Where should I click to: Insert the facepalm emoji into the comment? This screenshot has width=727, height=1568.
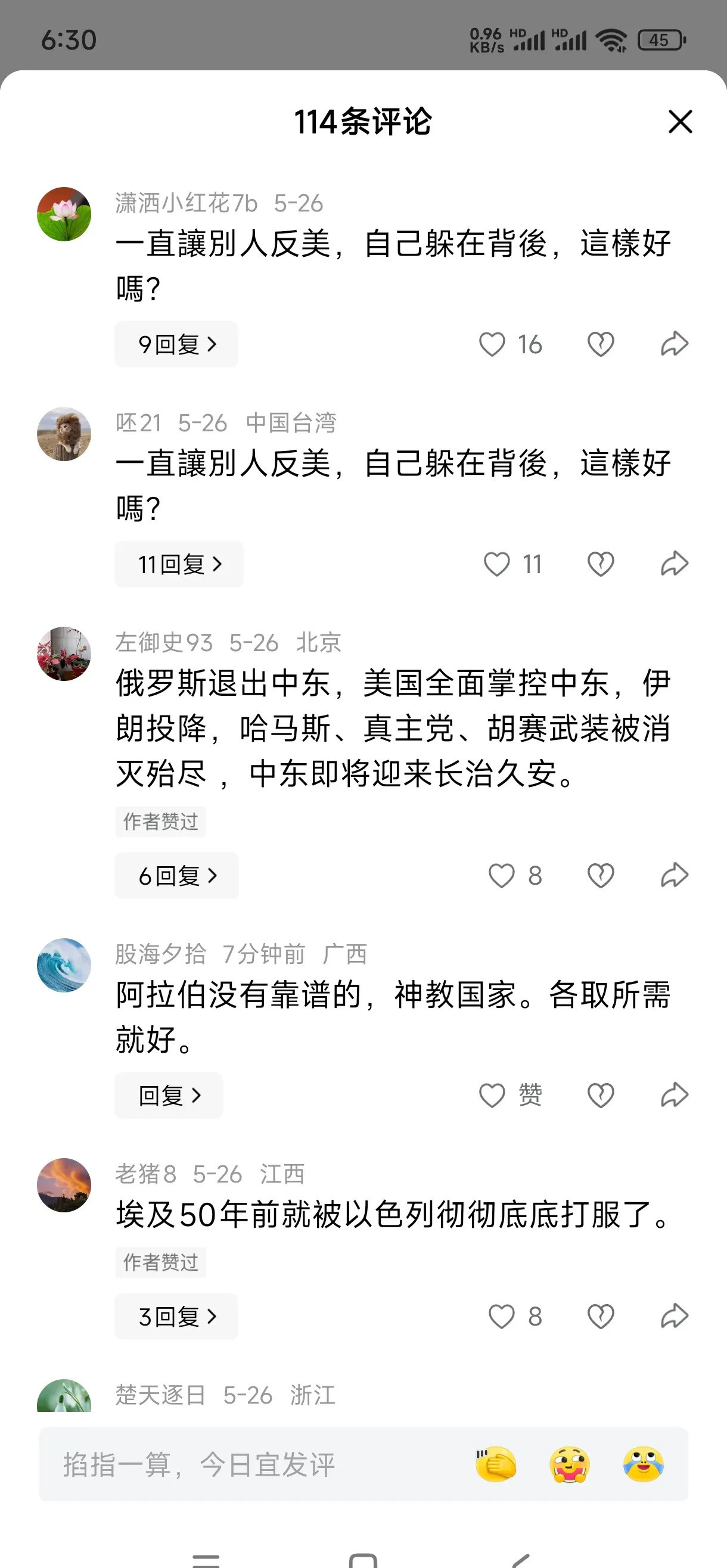(x=496, y=1464)
